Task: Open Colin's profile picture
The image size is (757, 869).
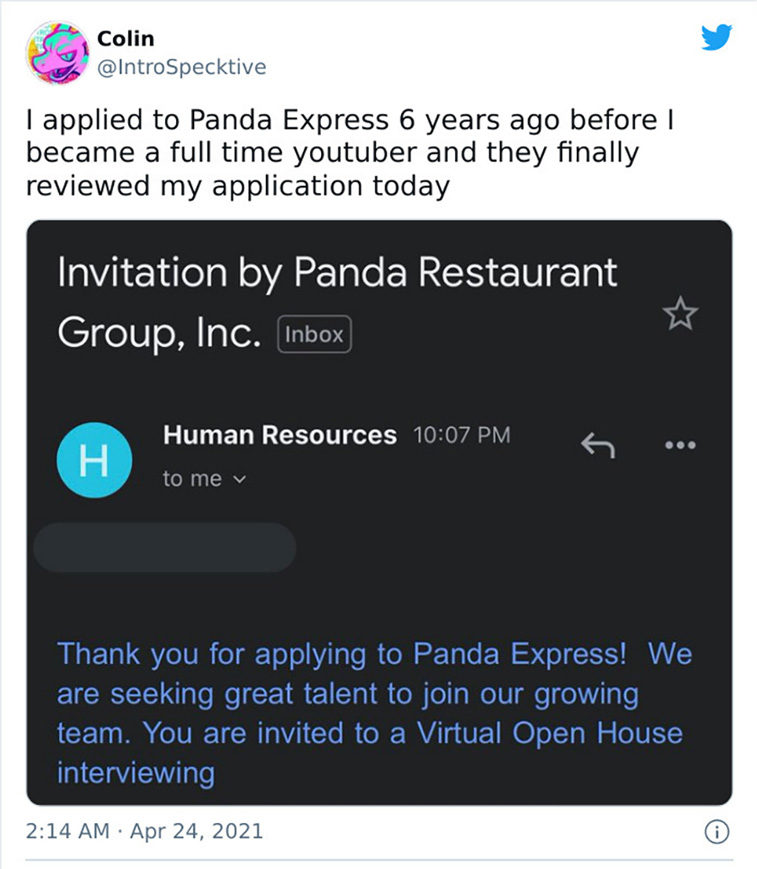Action: [x=57, y=52]
